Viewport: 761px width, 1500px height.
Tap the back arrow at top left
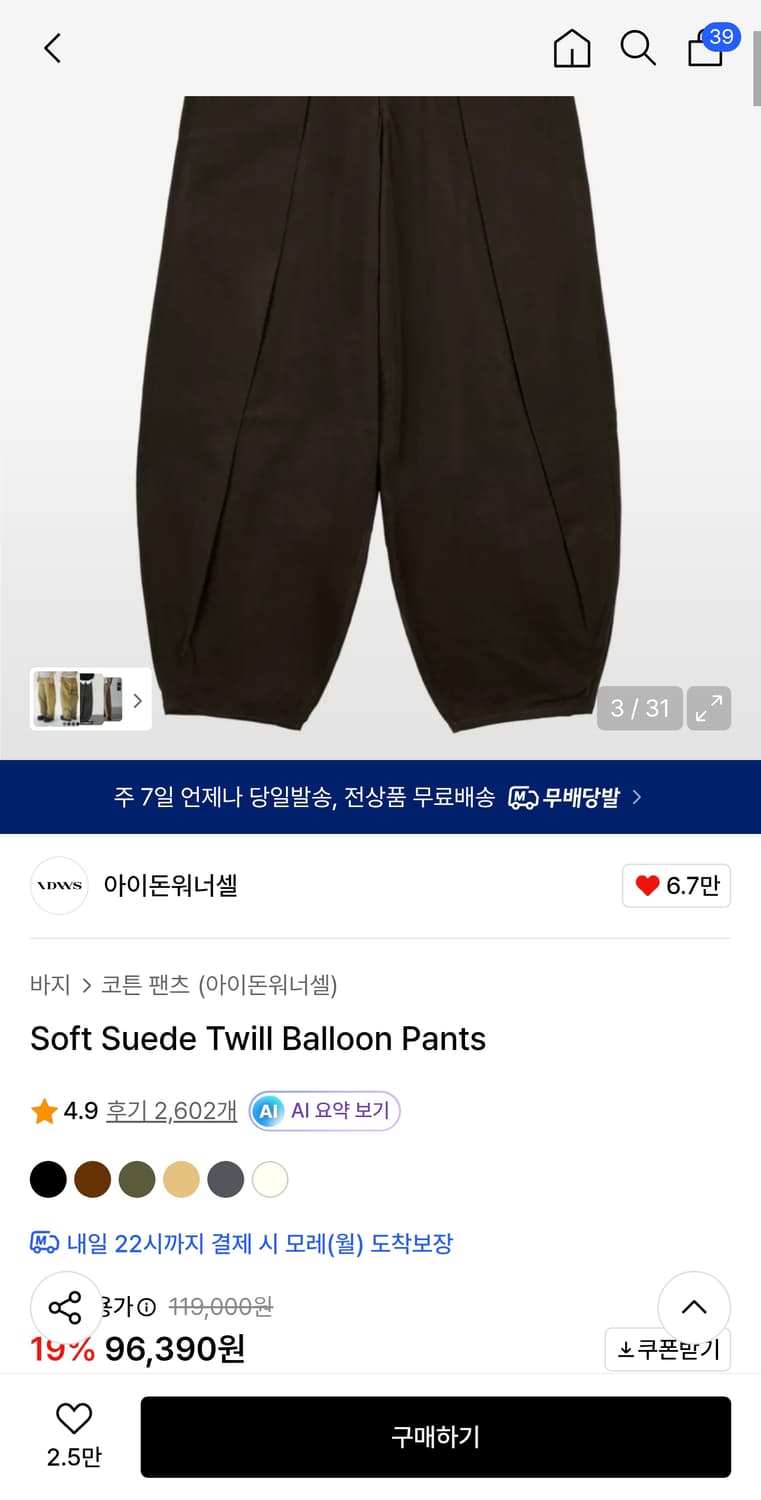point(52,48)
